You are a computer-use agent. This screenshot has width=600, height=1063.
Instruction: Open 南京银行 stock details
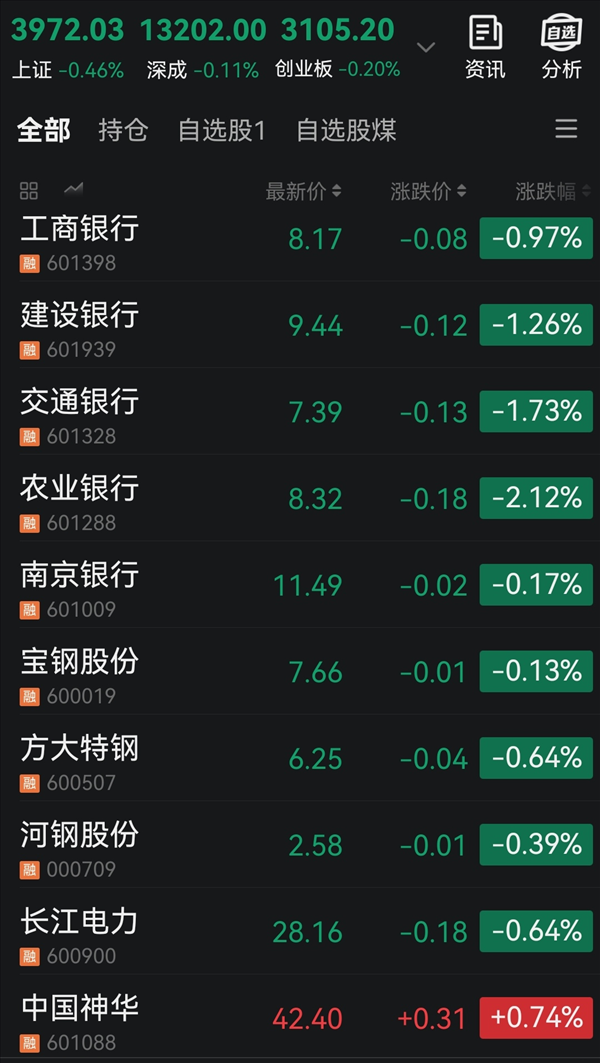80,585
